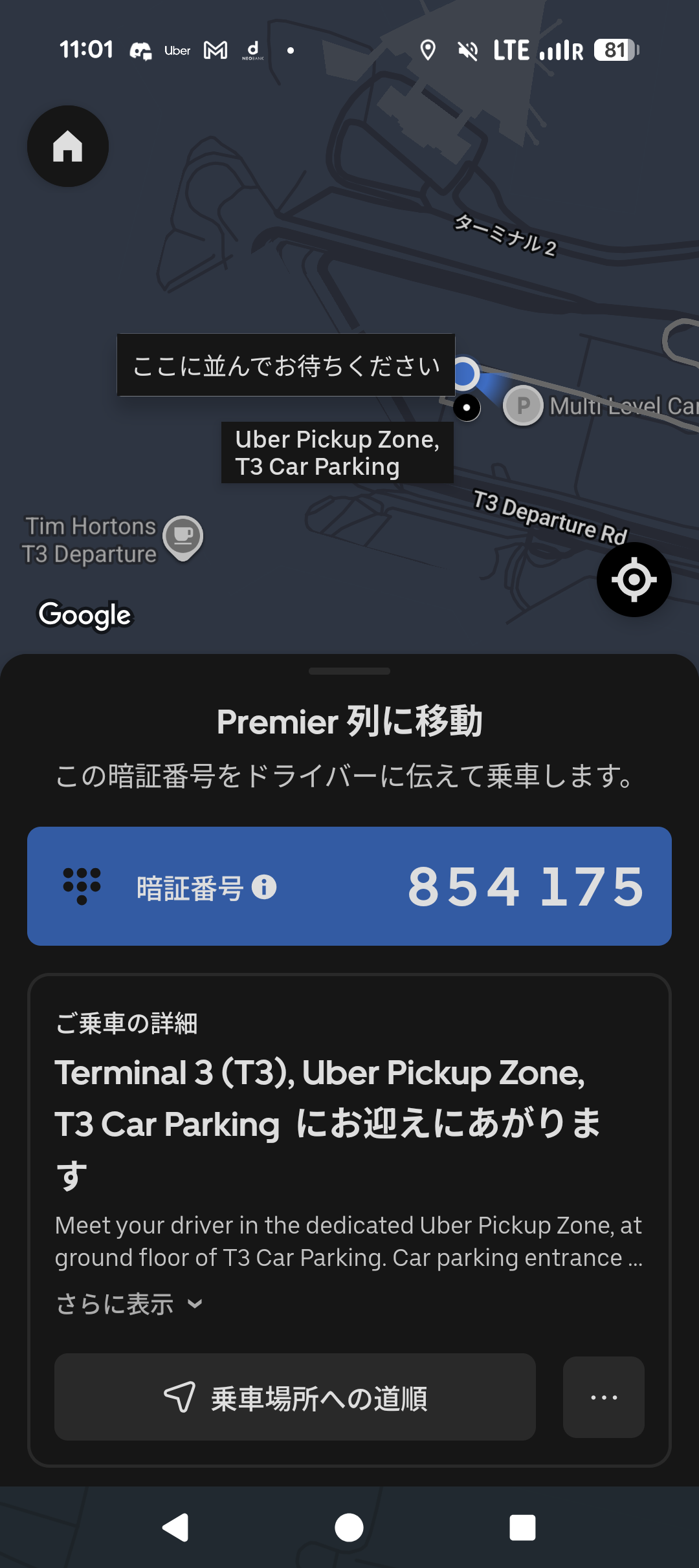The width and height of the screenshot is (699, 1568).
Task: Expand さらに表示 to read full pickup details
Action: click(115, 1304)
